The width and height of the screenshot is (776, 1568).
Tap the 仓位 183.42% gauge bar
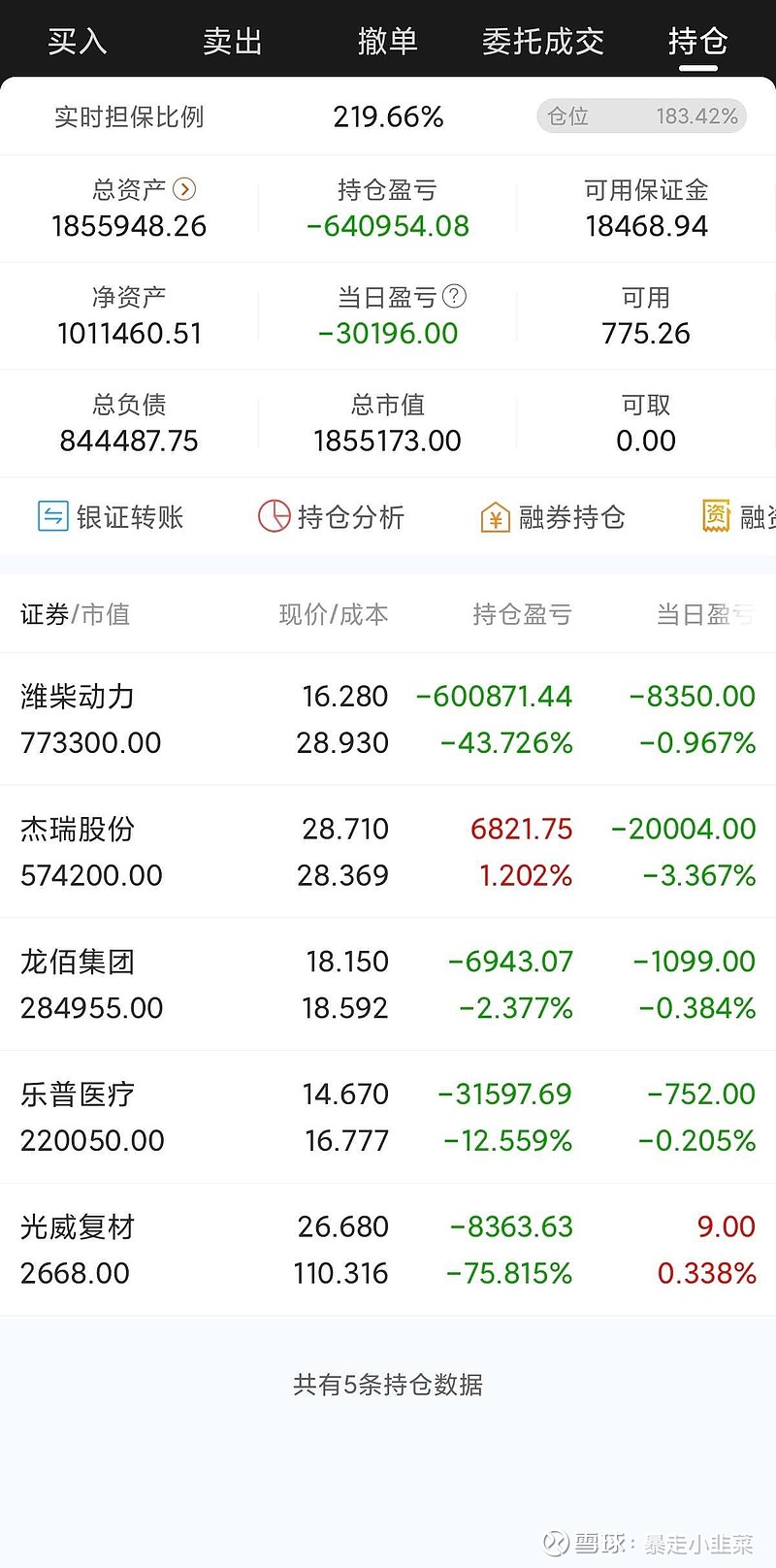(641, 115)
